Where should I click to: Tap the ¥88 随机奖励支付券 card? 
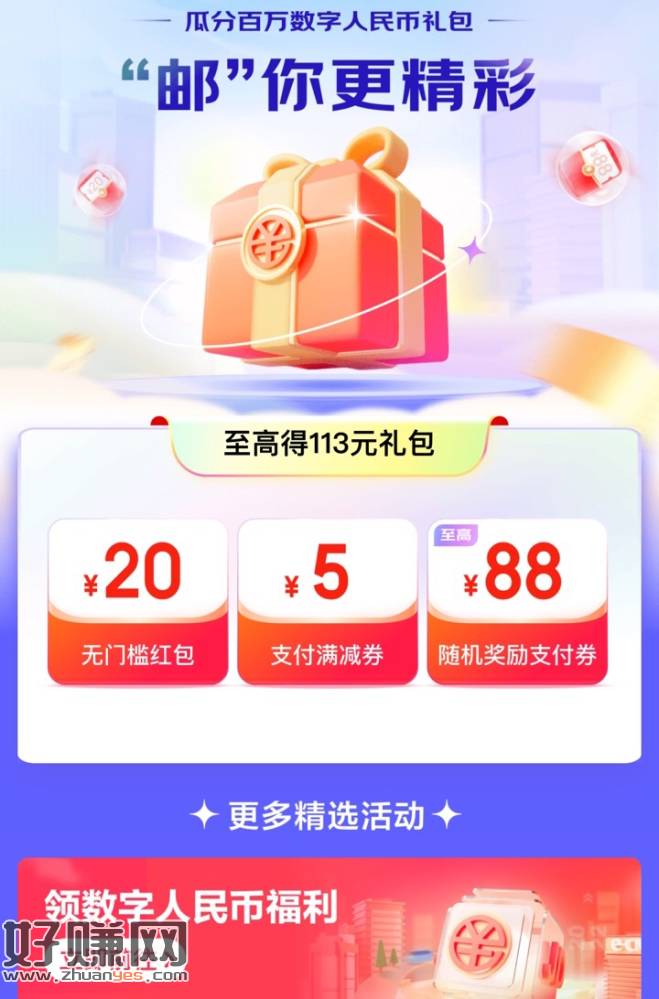pyautogui.click(x=517, y=601)
